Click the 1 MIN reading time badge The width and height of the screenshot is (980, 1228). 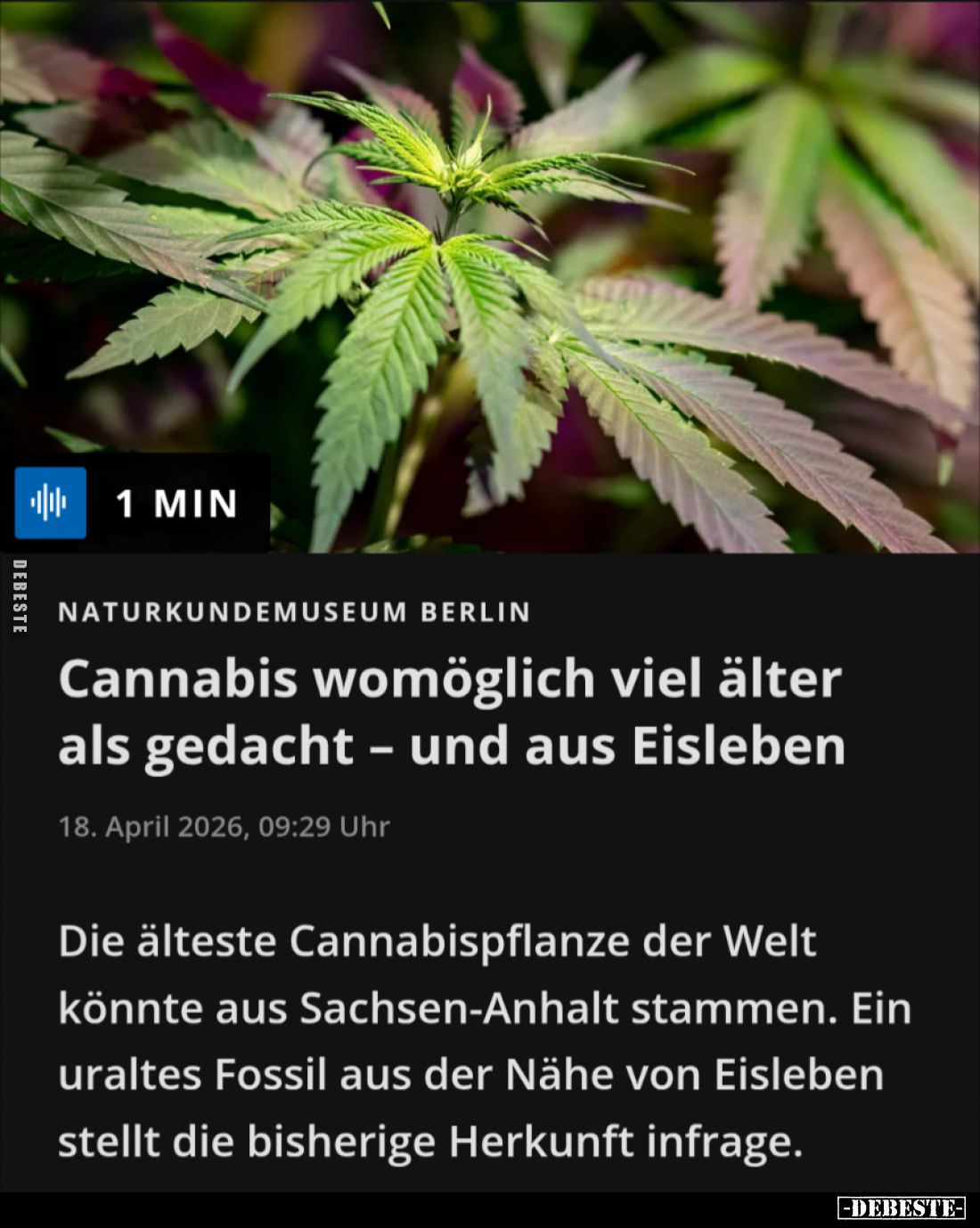(x=175, y=504)
